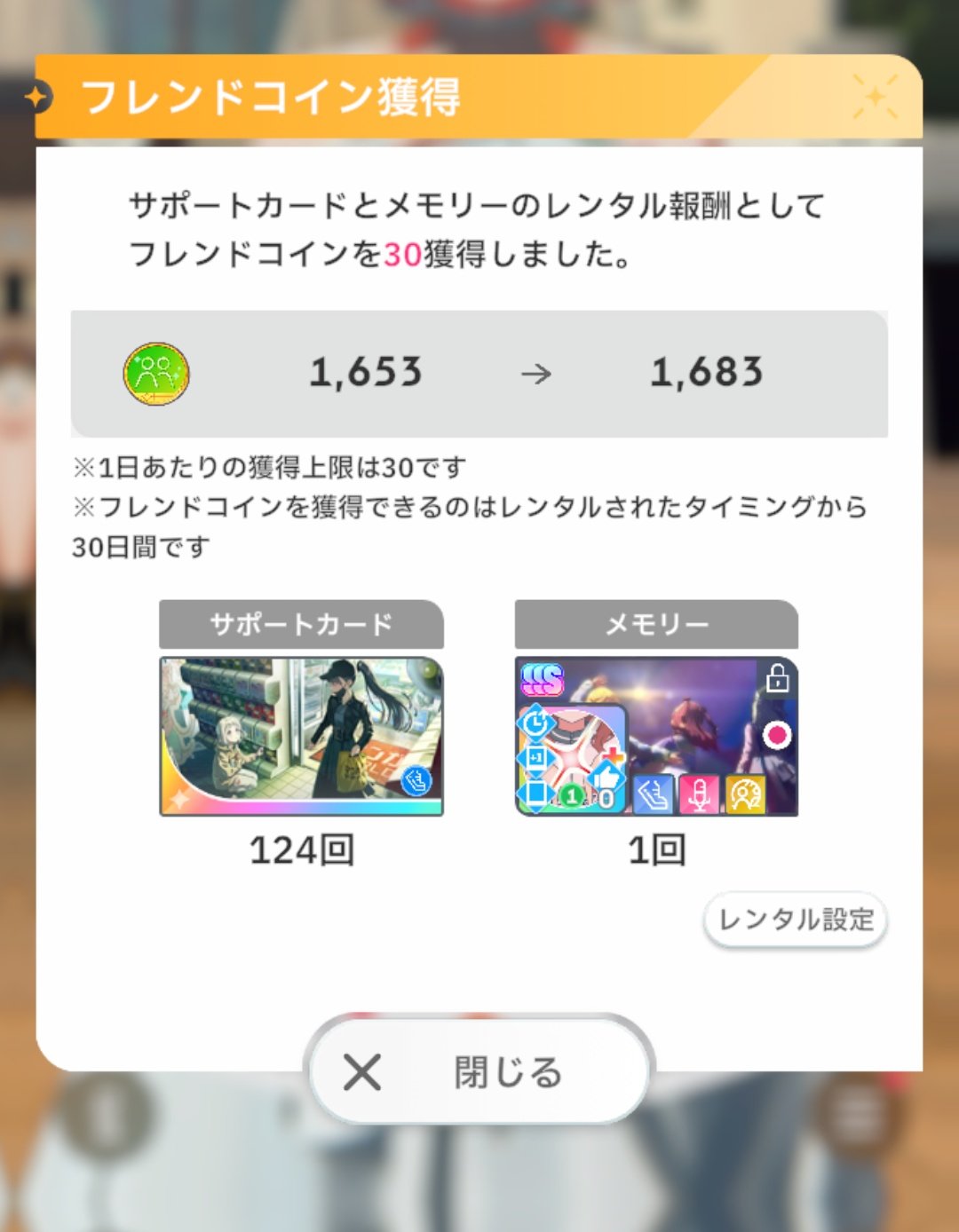The height and width of the screenshot is (1232, 959).
Task: Close the friend coin dialog
Action: (x=479, y=1071)
